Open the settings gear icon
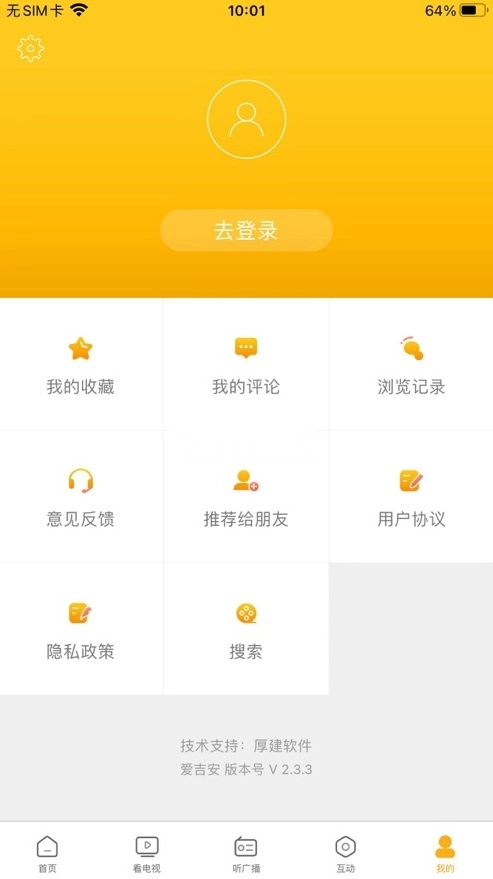The width and height of the screenshot is (493, 879). [30, 48]
